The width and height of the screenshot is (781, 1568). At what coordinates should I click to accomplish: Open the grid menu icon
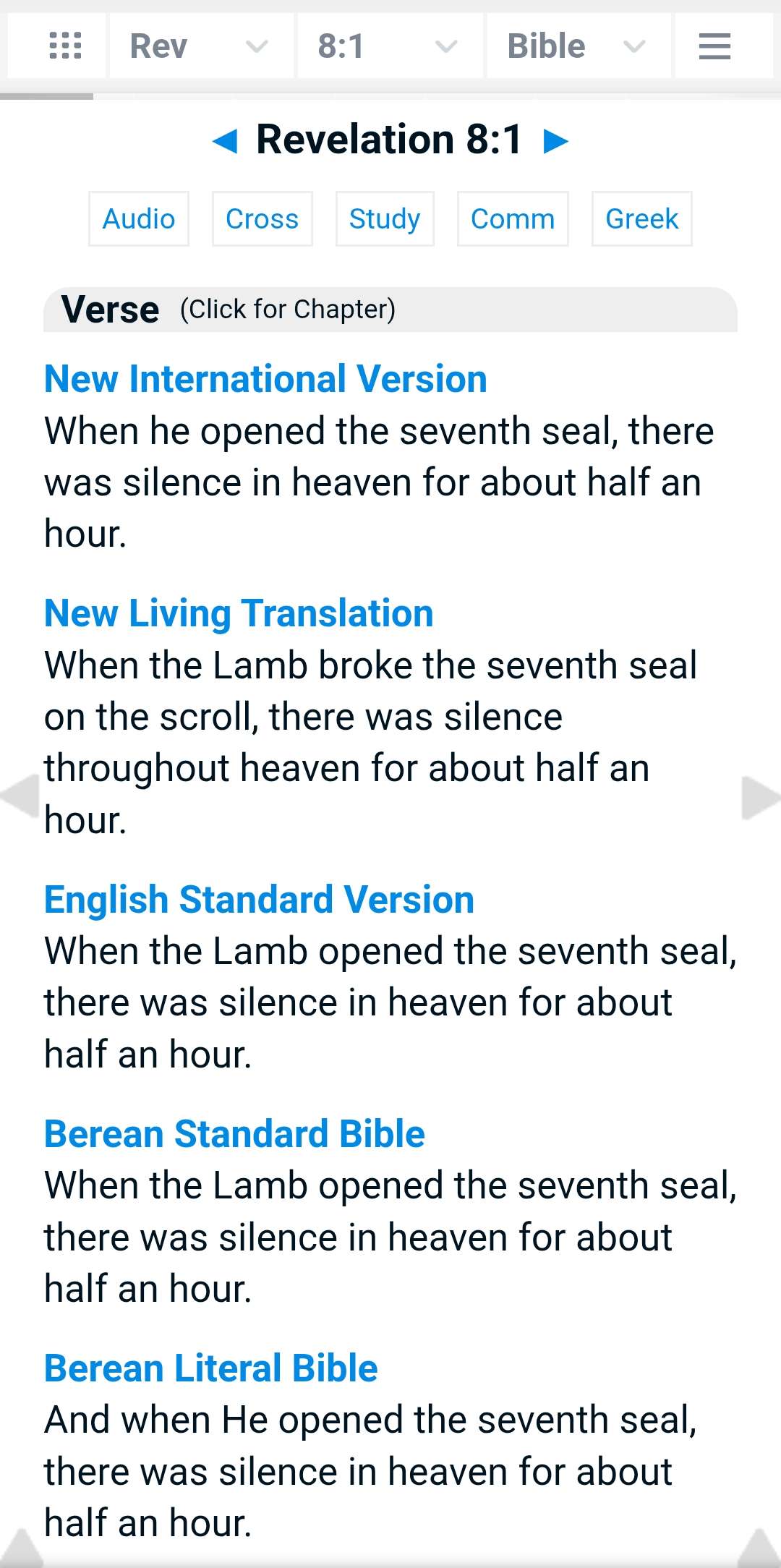[64, 46]
